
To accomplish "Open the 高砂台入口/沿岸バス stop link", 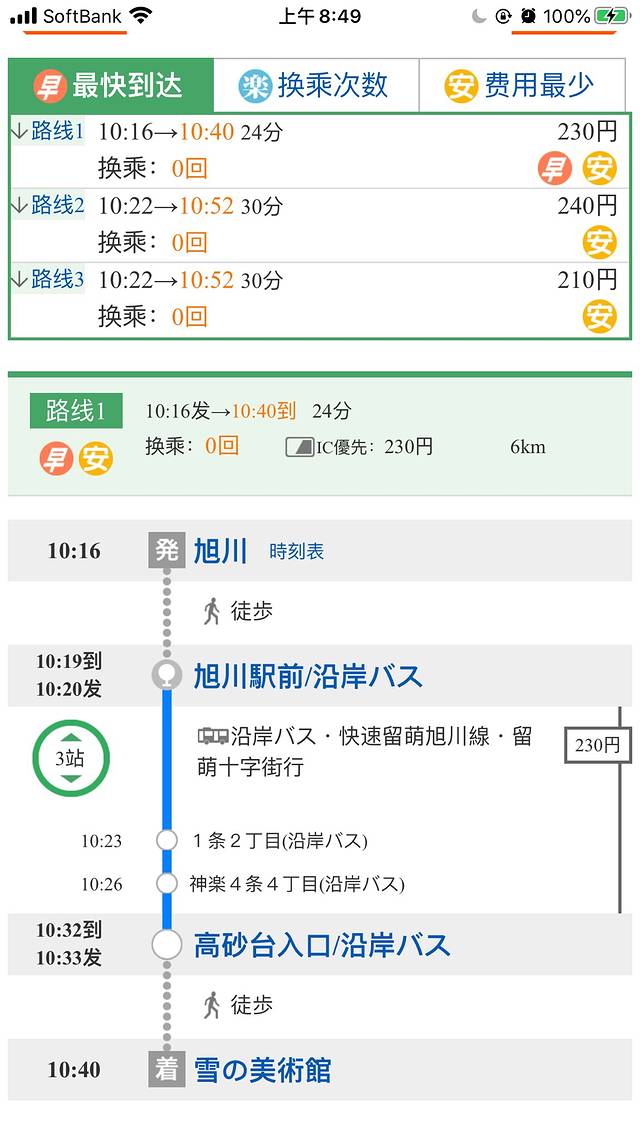I will [322, 945].
